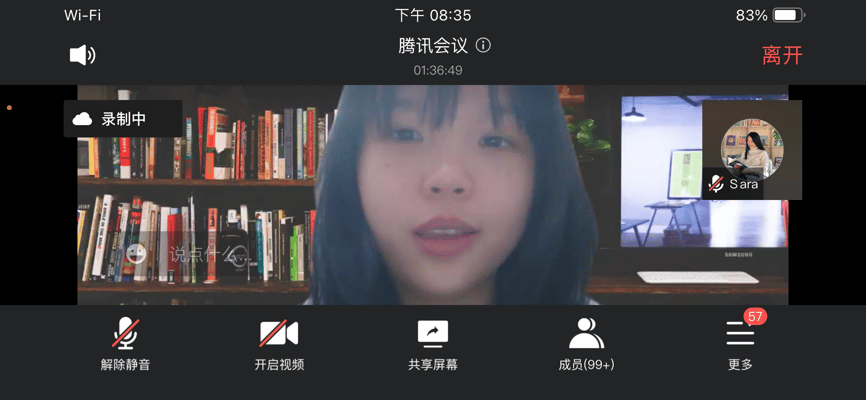This screenshot has width=866, height=400.
Task: Toggle the speaker audio icon
Action: (x=82, y=55)
